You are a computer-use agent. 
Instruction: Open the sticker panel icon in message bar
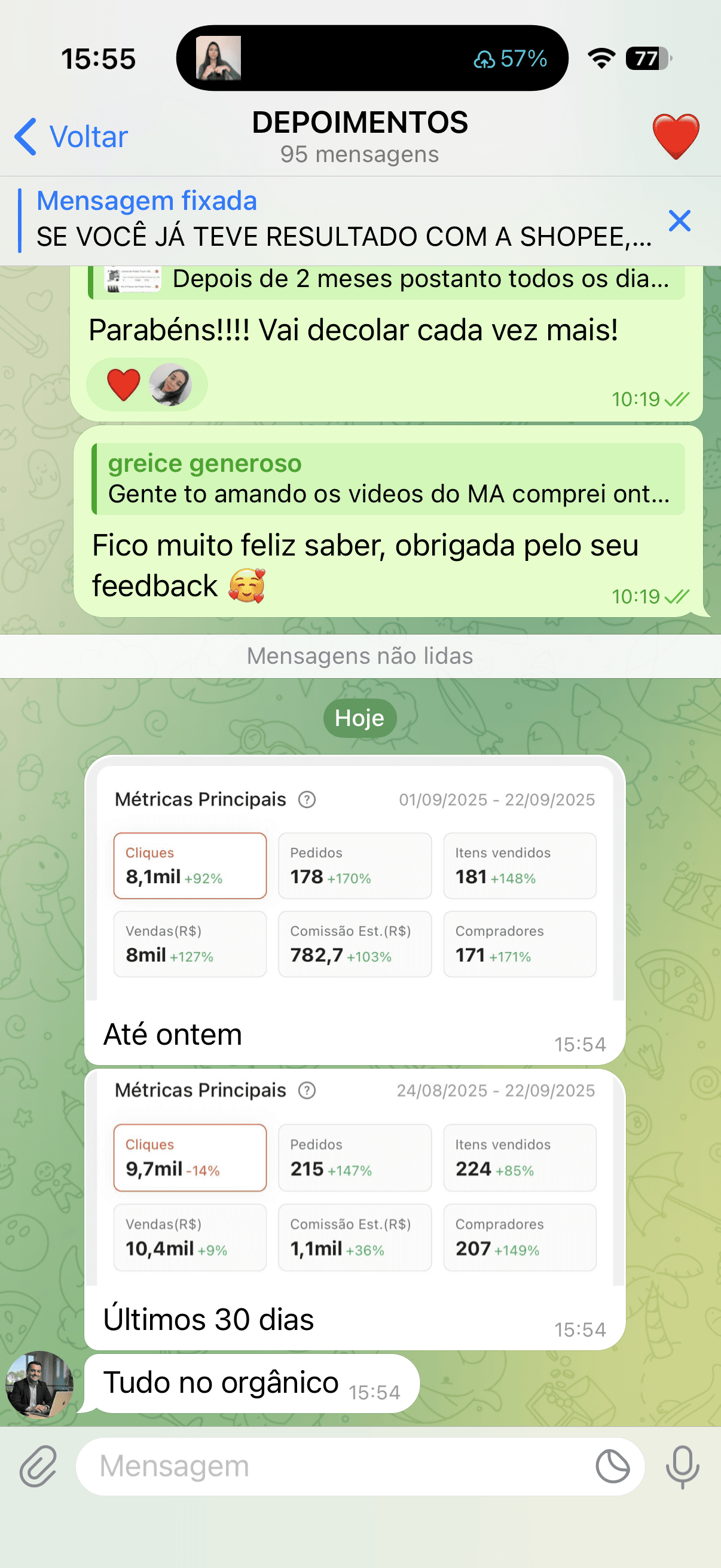point(613,1465)
